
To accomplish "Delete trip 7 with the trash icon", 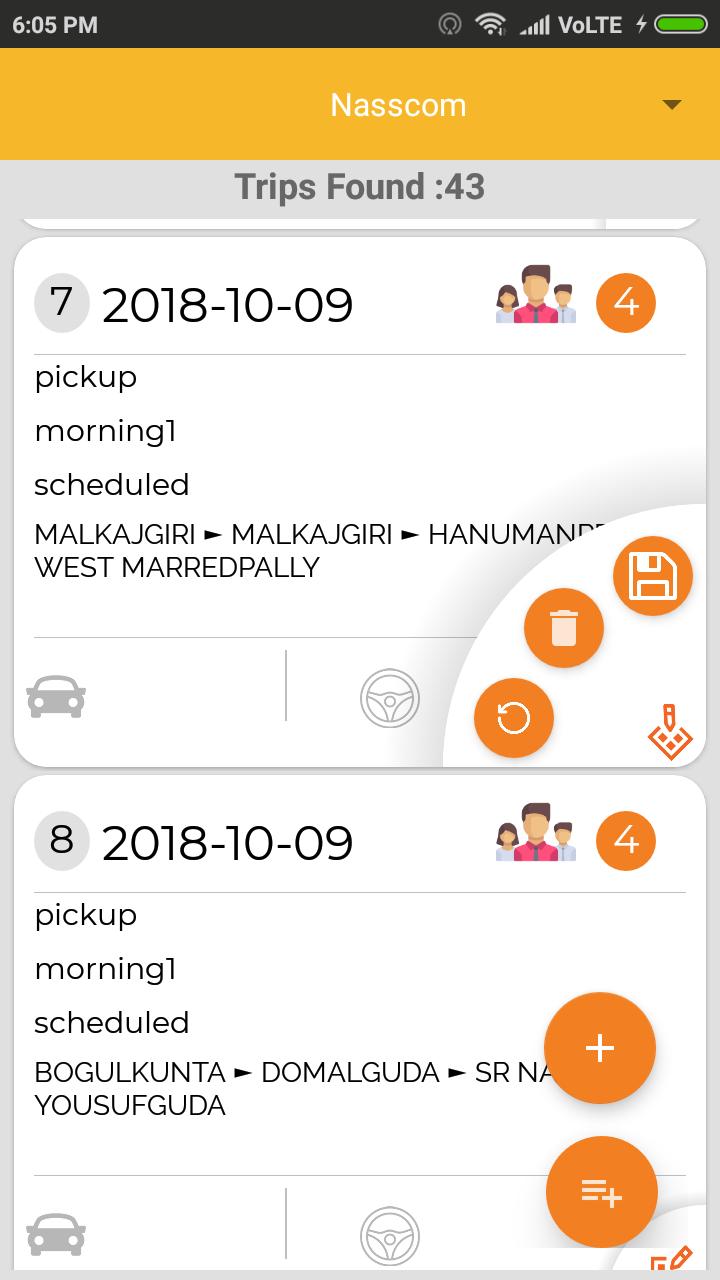I will (564, 628).
